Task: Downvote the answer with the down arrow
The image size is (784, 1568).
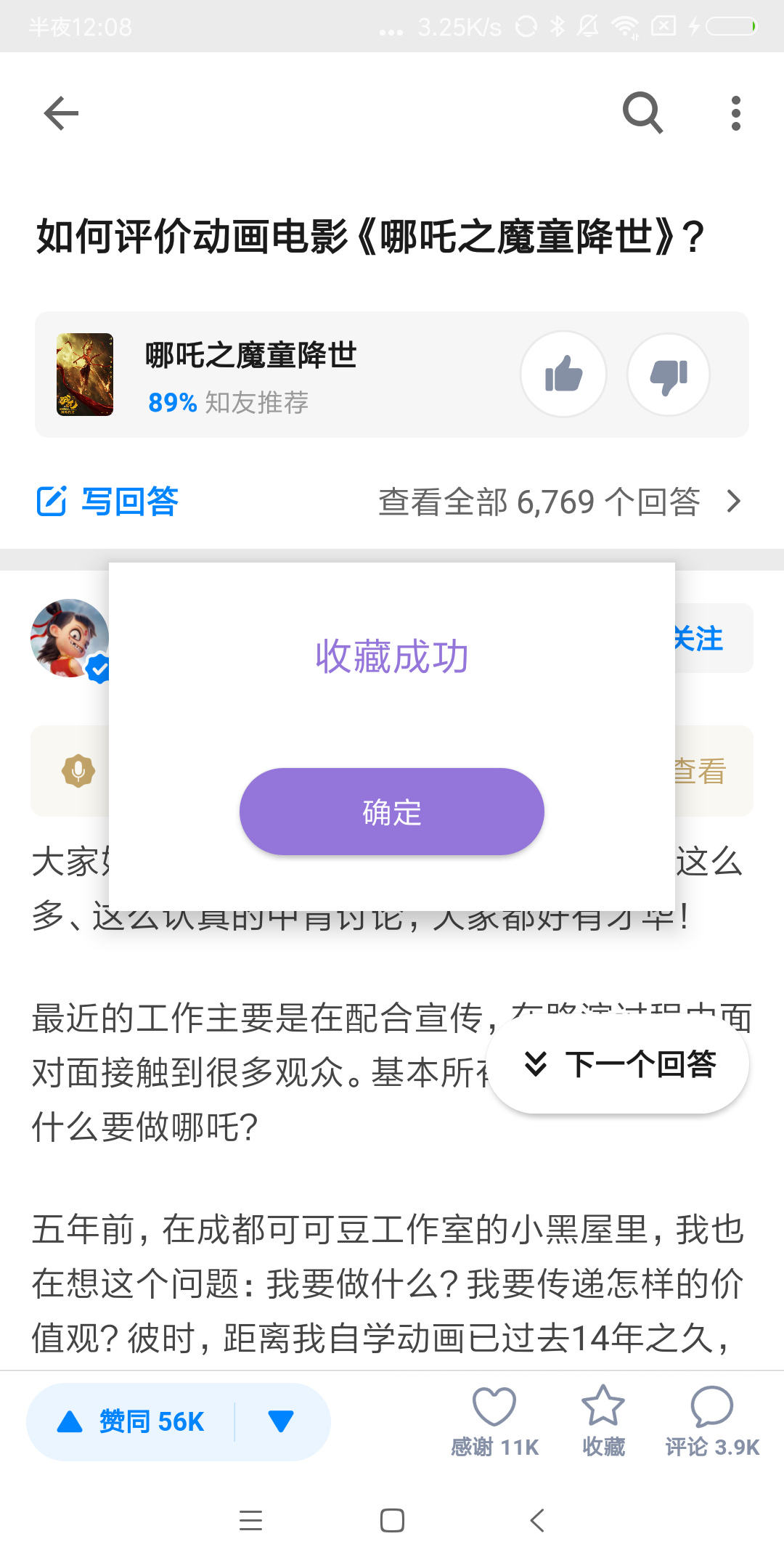Action: click(x=281, y=1421)
